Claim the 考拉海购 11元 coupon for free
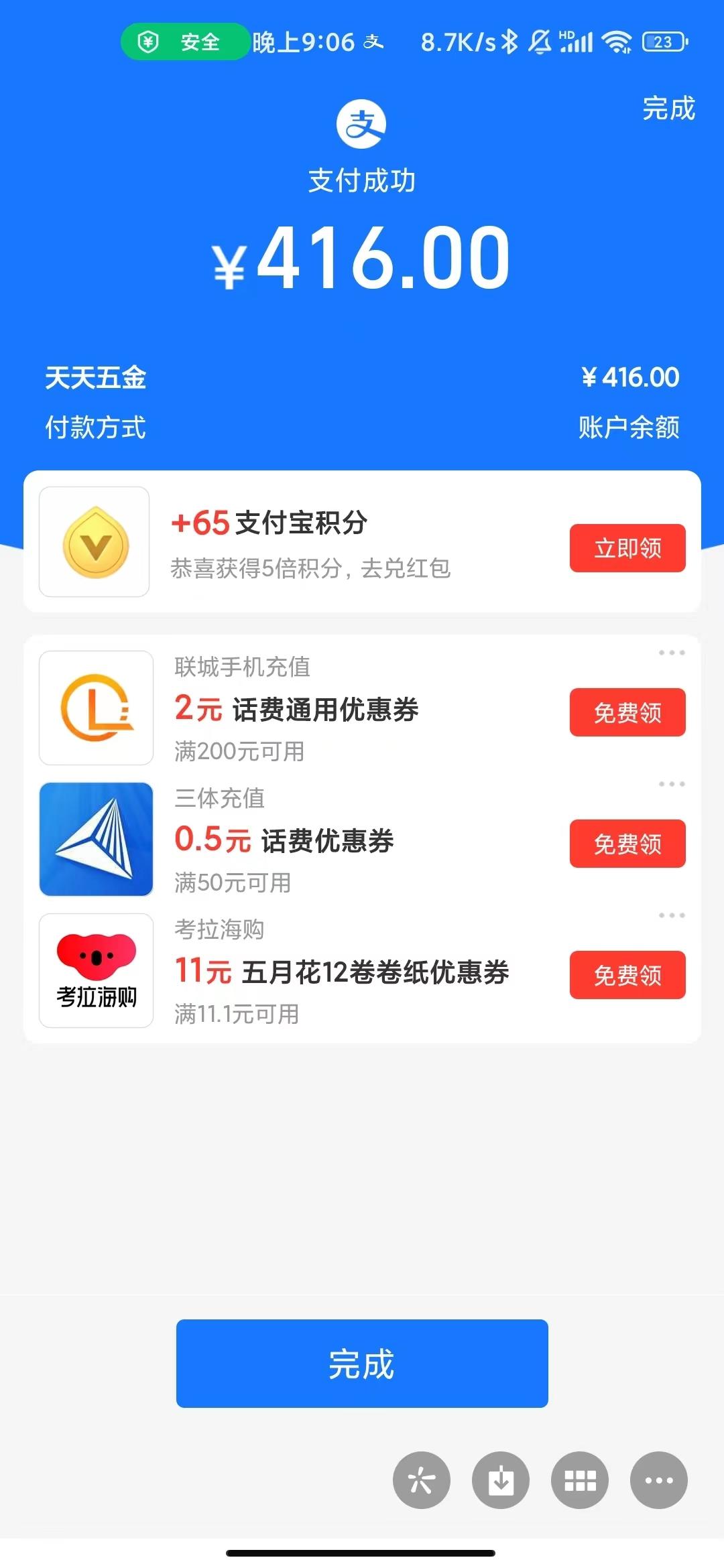Image resolution: width=724 pixels, height=1568 pixels. pos(627,975)
